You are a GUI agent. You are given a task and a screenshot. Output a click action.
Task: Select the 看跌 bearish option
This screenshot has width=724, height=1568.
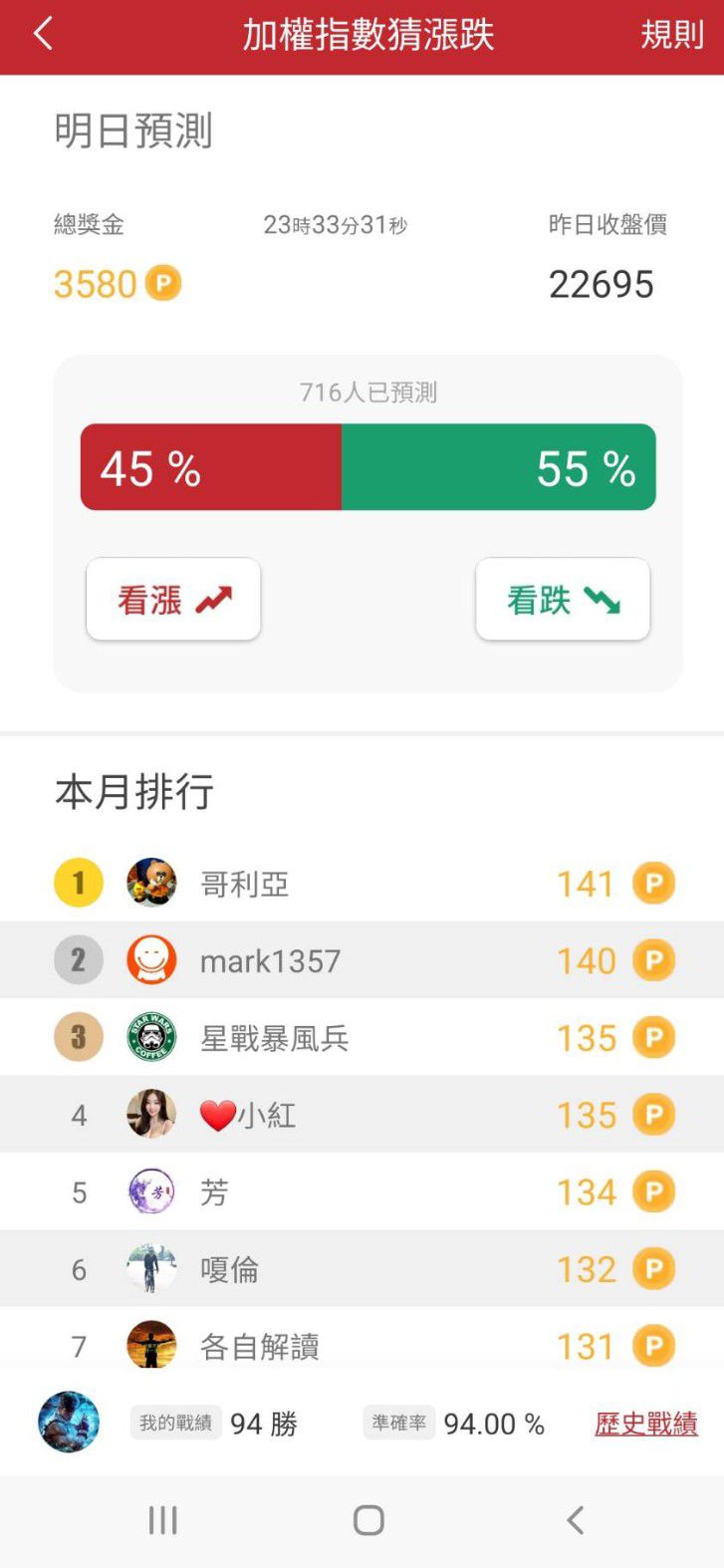pos(562,599)
